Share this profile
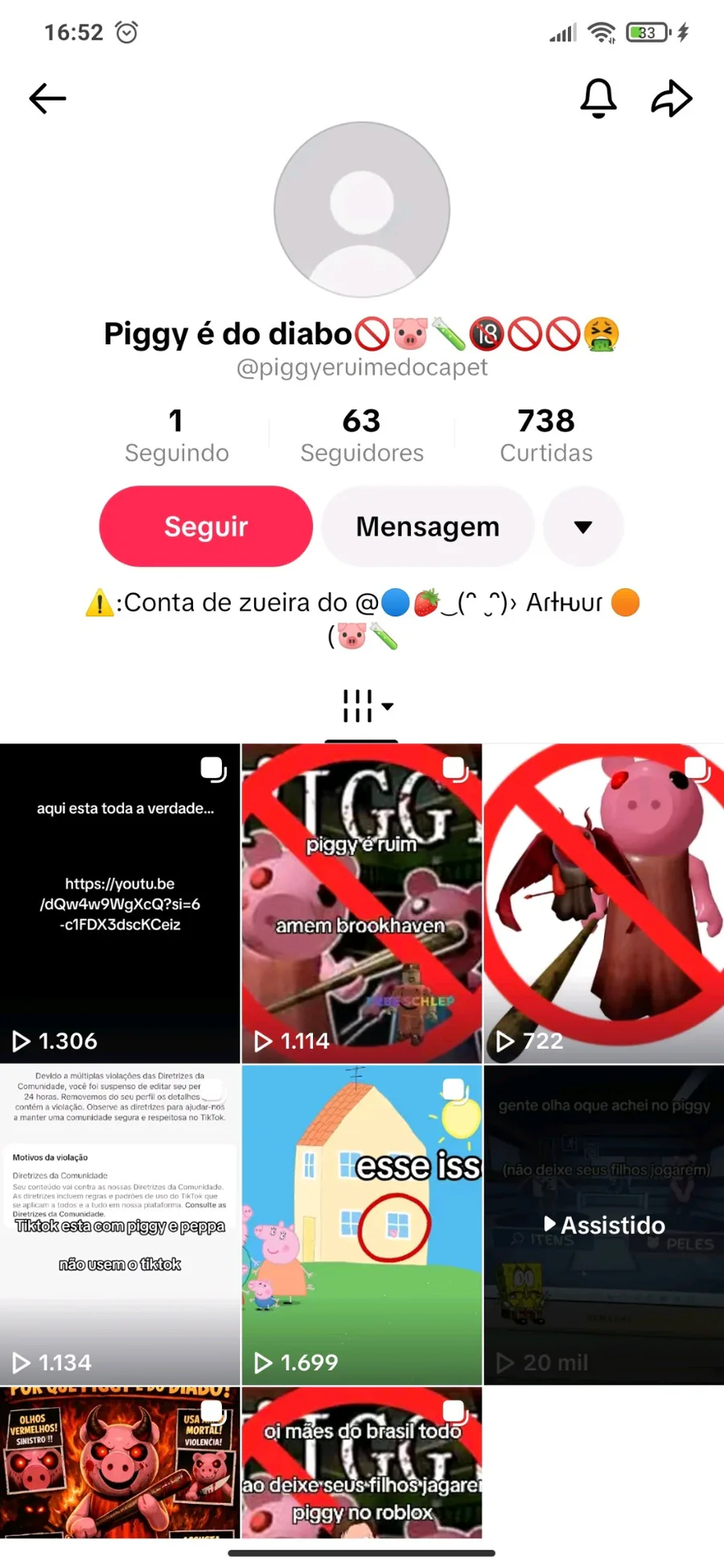The width and height of the screenshot is (724, 1568). [x=672, y=99]
